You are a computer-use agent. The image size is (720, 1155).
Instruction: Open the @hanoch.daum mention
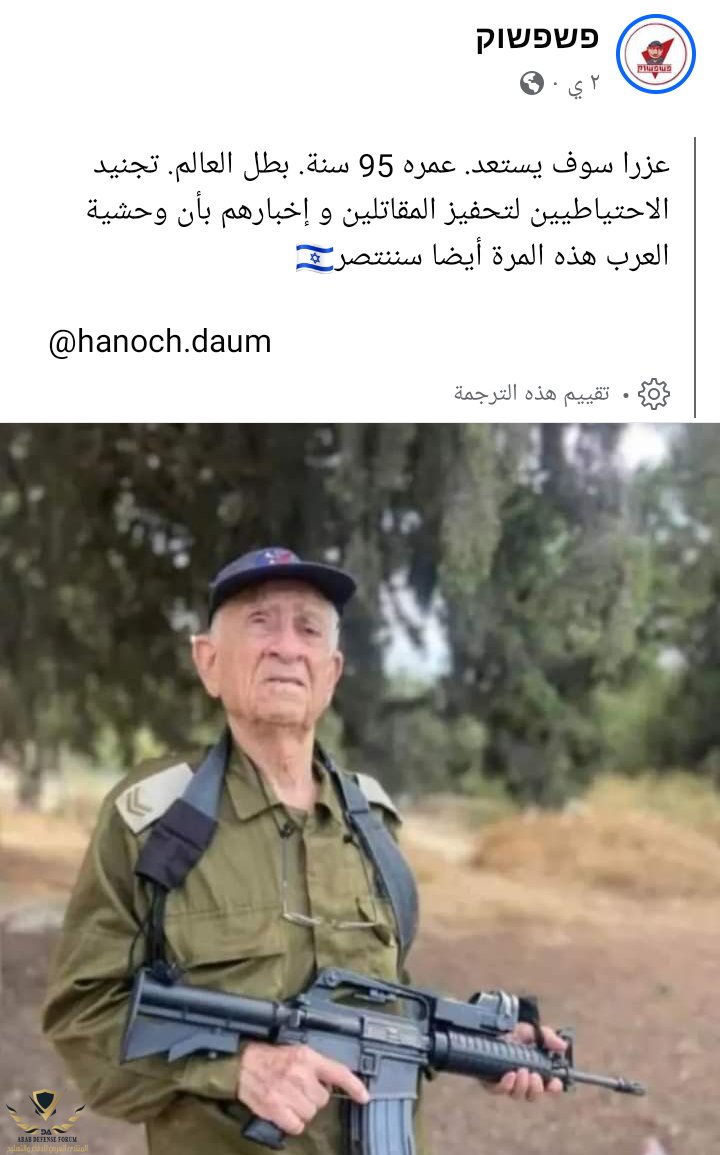coord(160,342)
